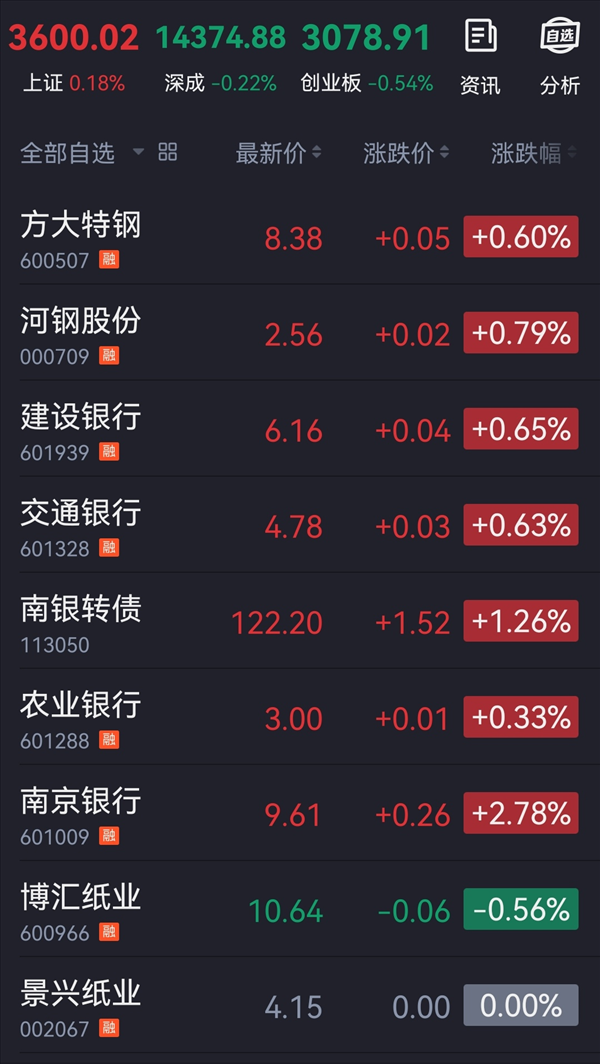600x1064 pixels.
Task: Expand the 全部自选 group dropdown
Action: pyautogui.click(x=82, y=153)
